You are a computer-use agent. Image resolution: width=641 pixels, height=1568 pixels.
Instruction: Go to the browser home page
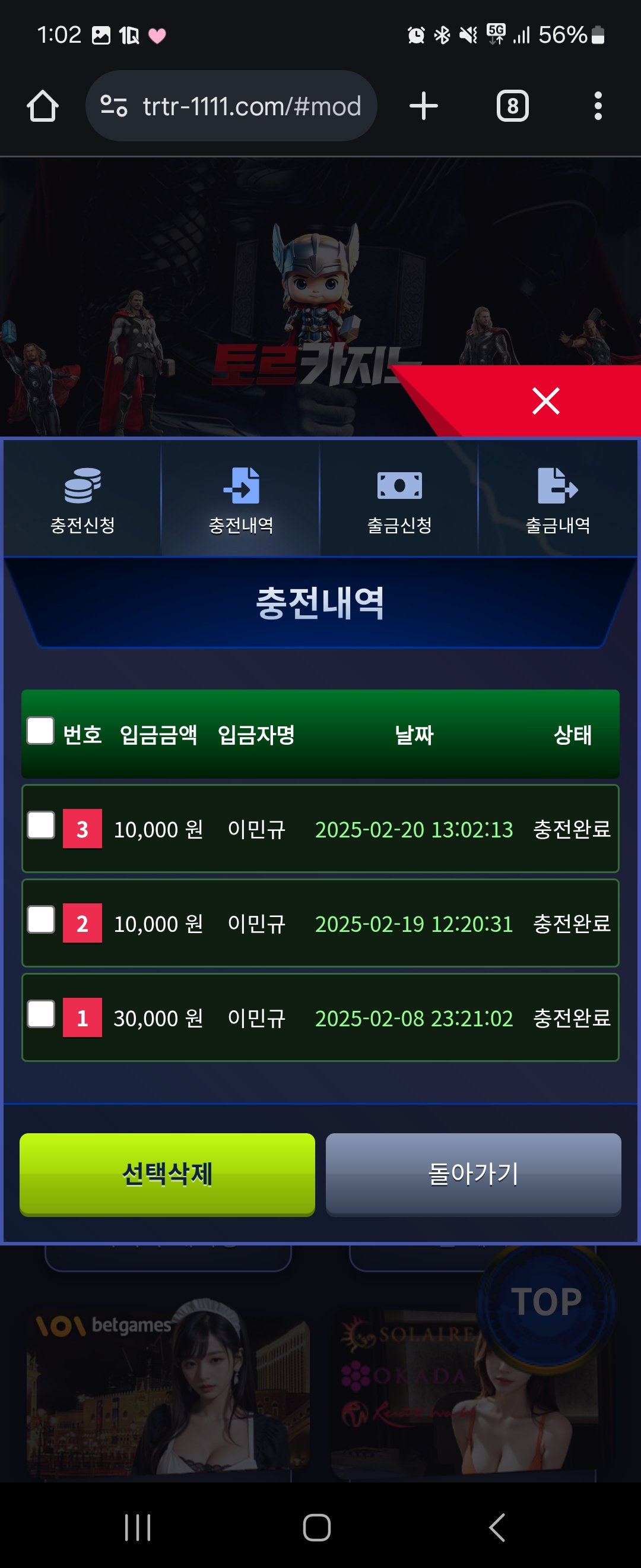(x=43, y=106)
